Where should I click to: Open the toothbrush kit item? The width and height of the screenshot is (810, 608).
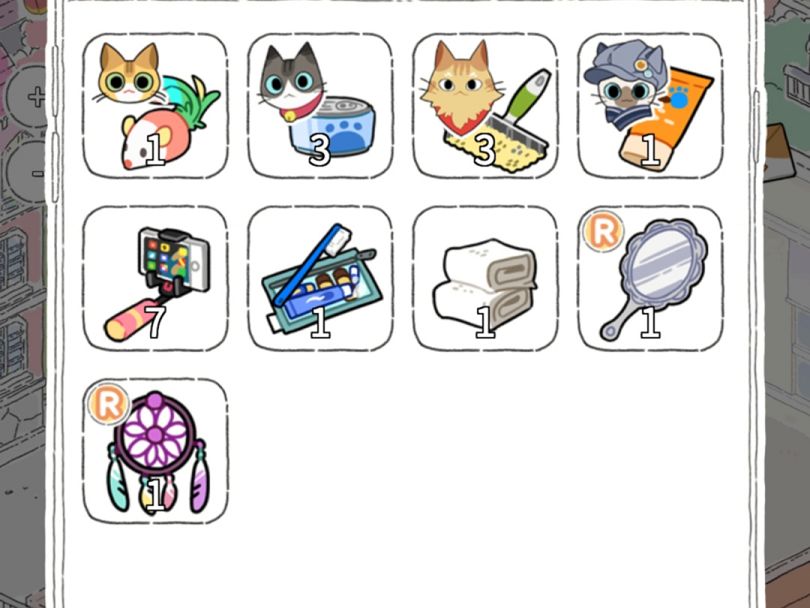pyautogui.click(x=320, y=279)
